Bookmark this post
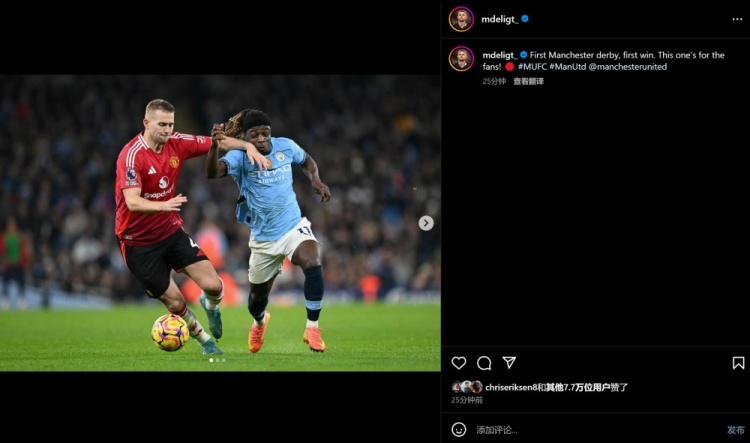 point(738,363)
